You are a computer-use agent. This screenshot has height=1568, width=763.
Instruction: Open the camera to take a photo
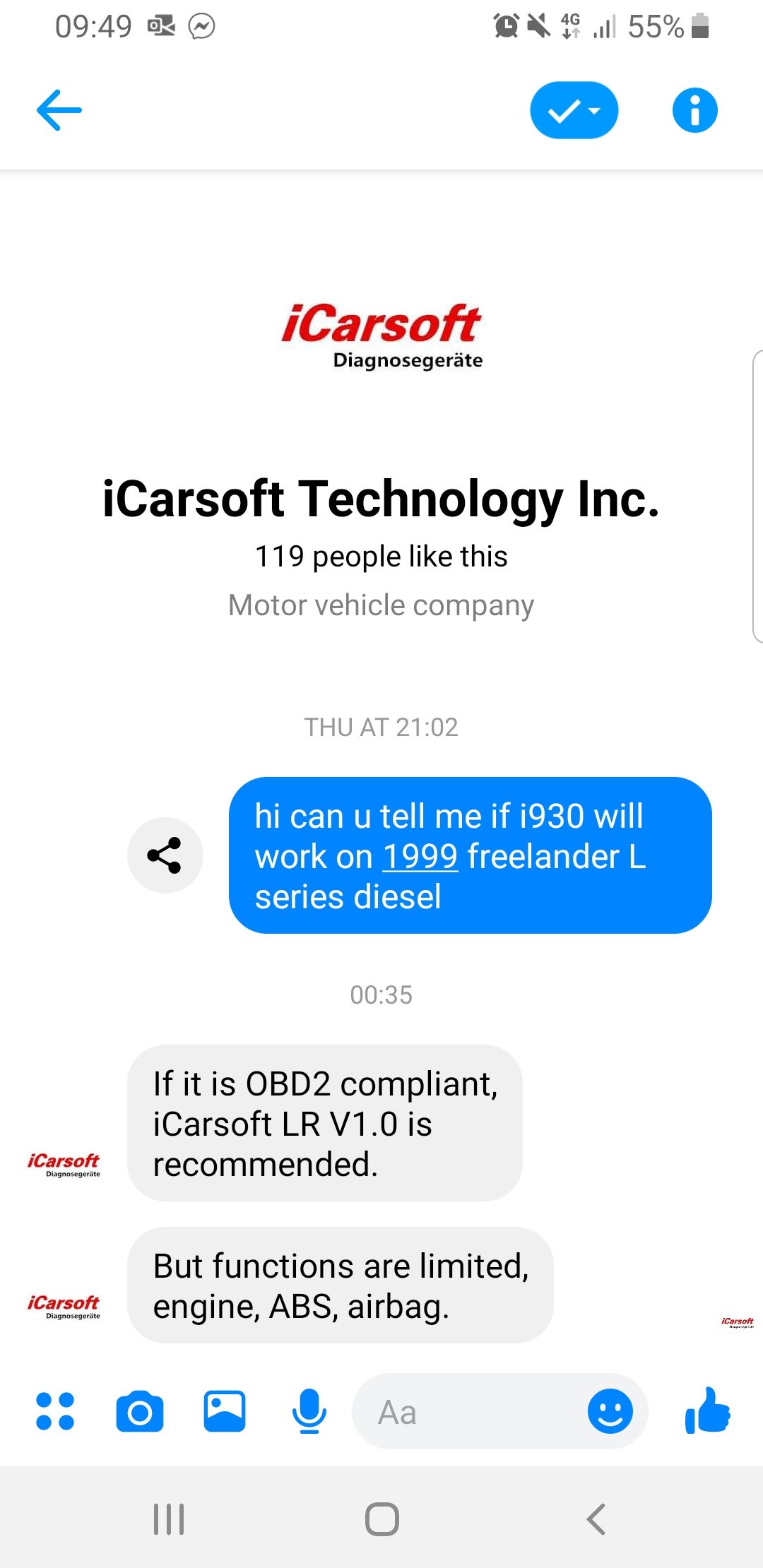(140, 1411)
